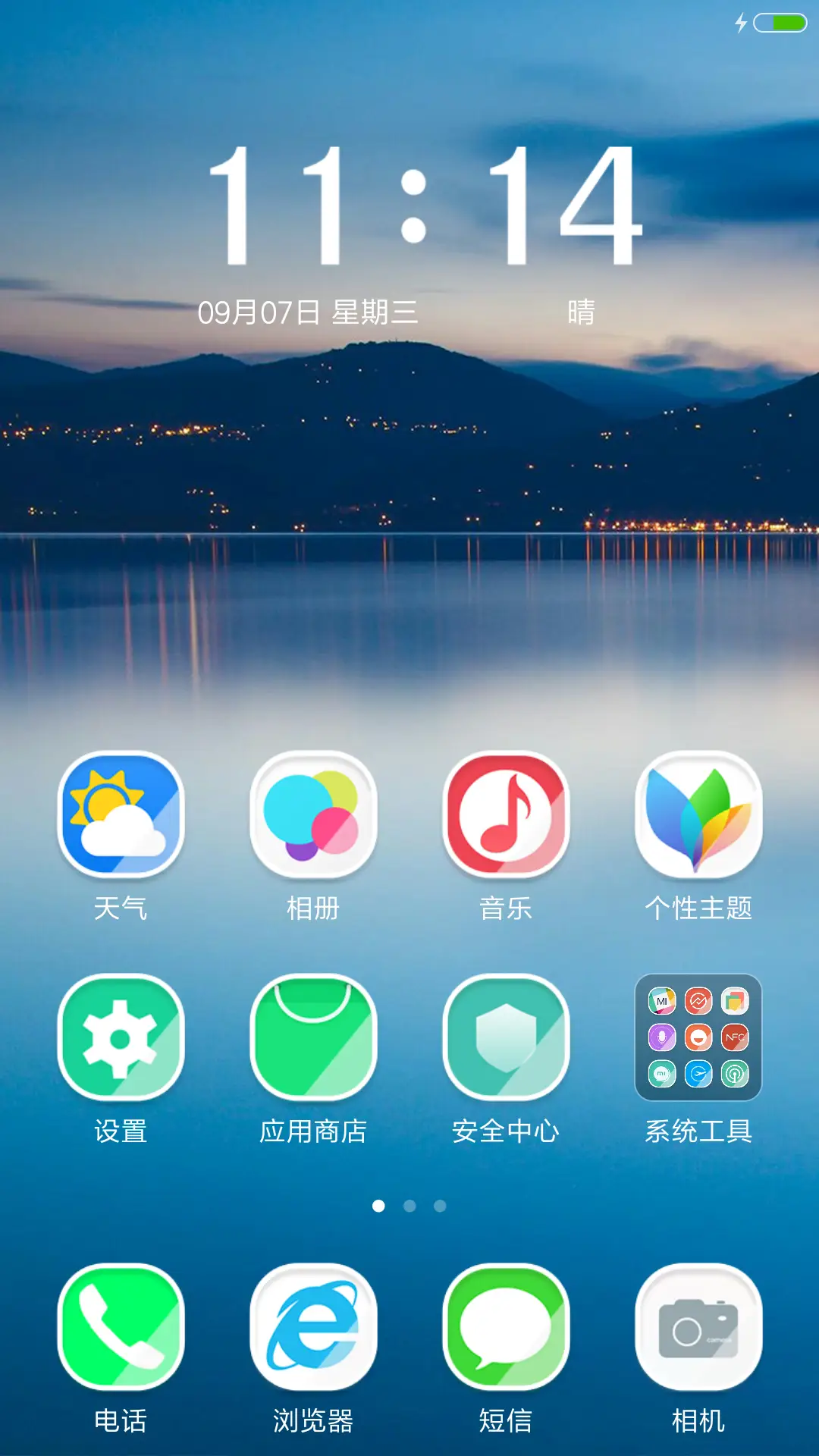Launch the 应用商店 app store
This screenshot has width=819, height=1456.
pos(313,1037)
